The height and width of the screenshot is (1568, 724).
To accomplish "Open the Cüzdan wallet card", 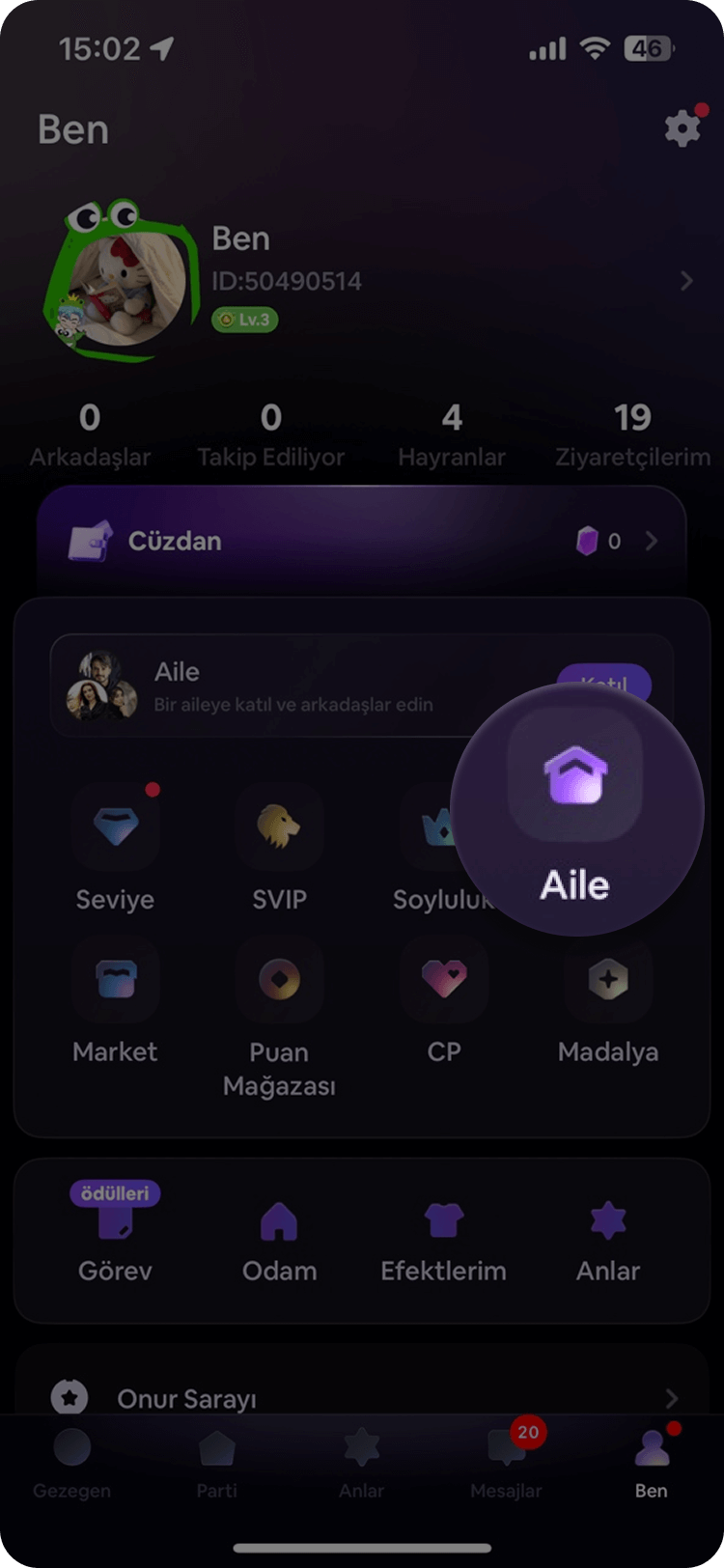I will pyautogui.click(x=361, y=541).
